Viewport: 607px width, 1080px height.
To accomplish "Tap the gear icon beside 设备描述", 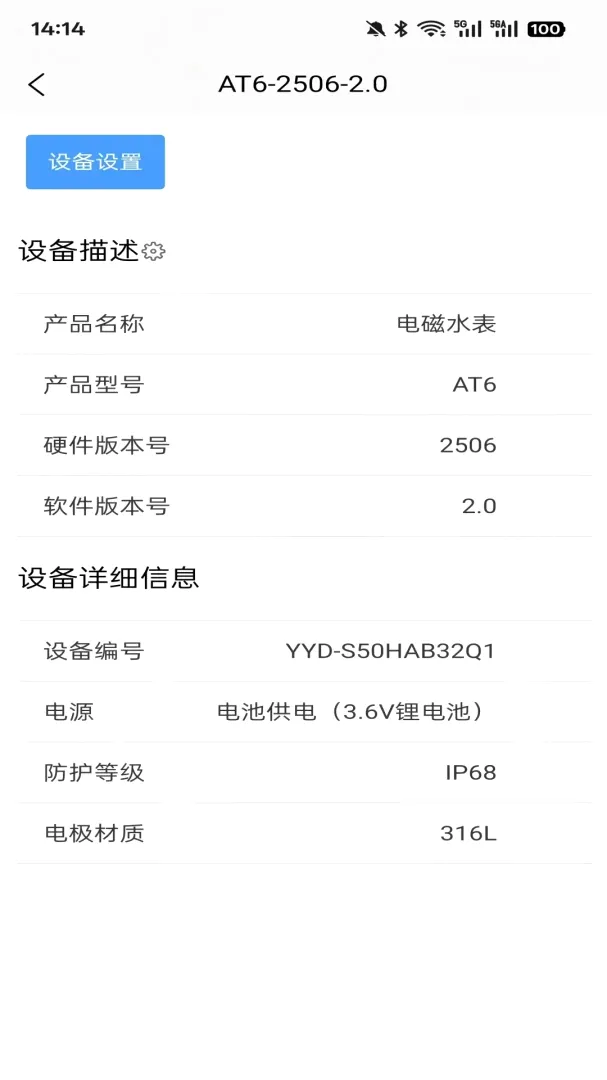I will (x=153, y=252).
